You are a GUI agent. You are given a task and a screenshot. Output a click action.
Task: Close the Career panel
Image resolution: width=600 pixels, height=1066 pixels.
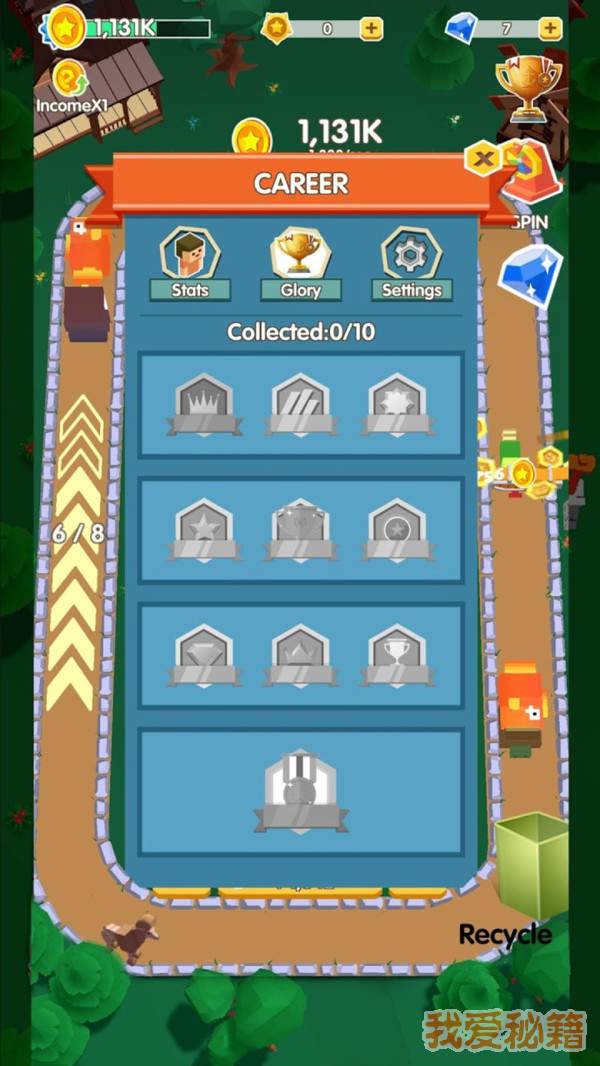click(x=483, y=158)
